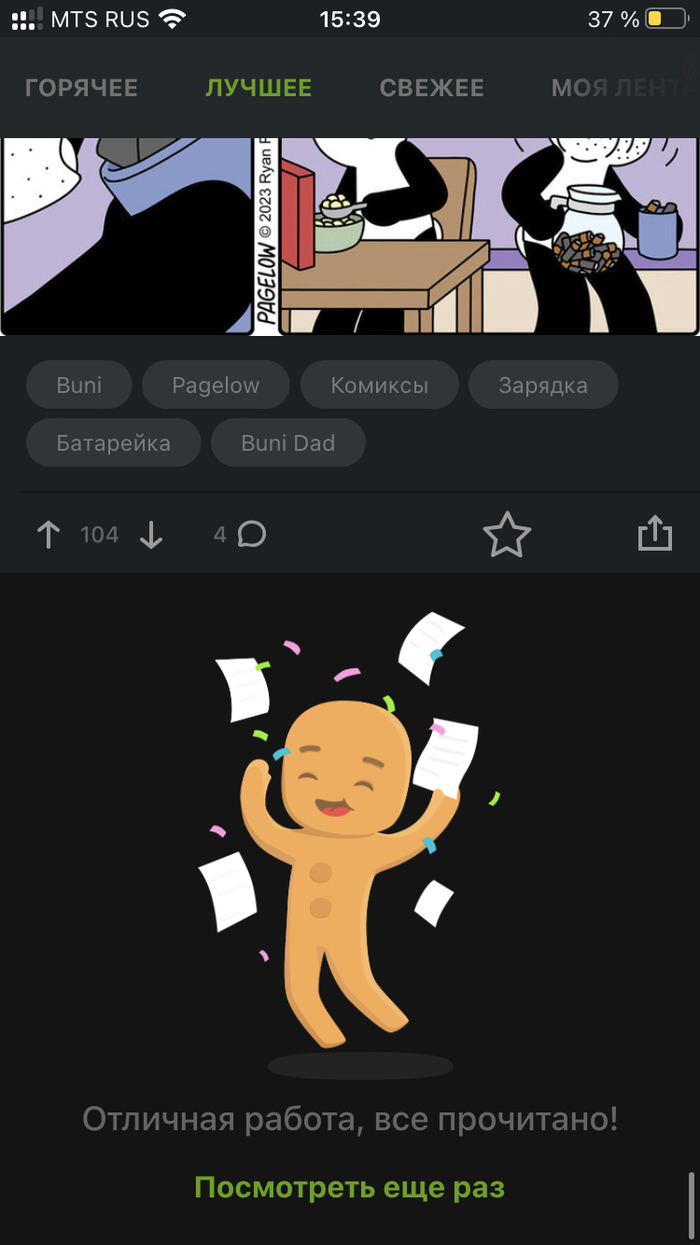Viewport: 700px width, 1245px height.
Task: Open the Свежее tab
Action: pos(431,88)
